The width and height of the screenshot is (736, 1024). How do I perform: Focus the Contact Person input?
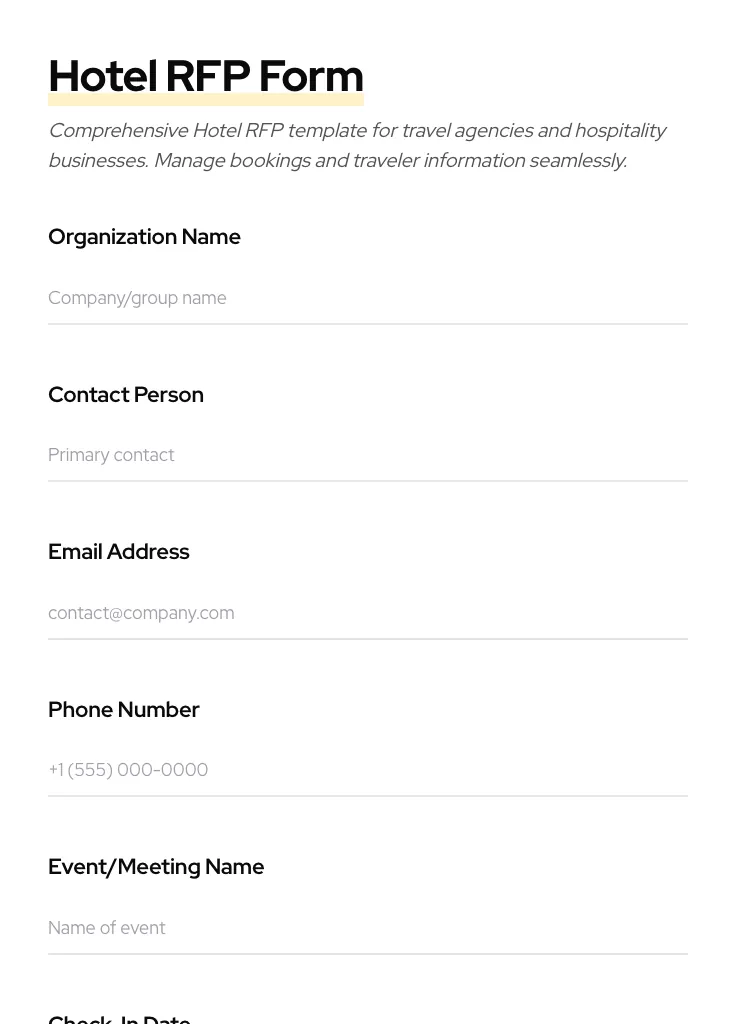pyautogui.click(x=367, y=455)
